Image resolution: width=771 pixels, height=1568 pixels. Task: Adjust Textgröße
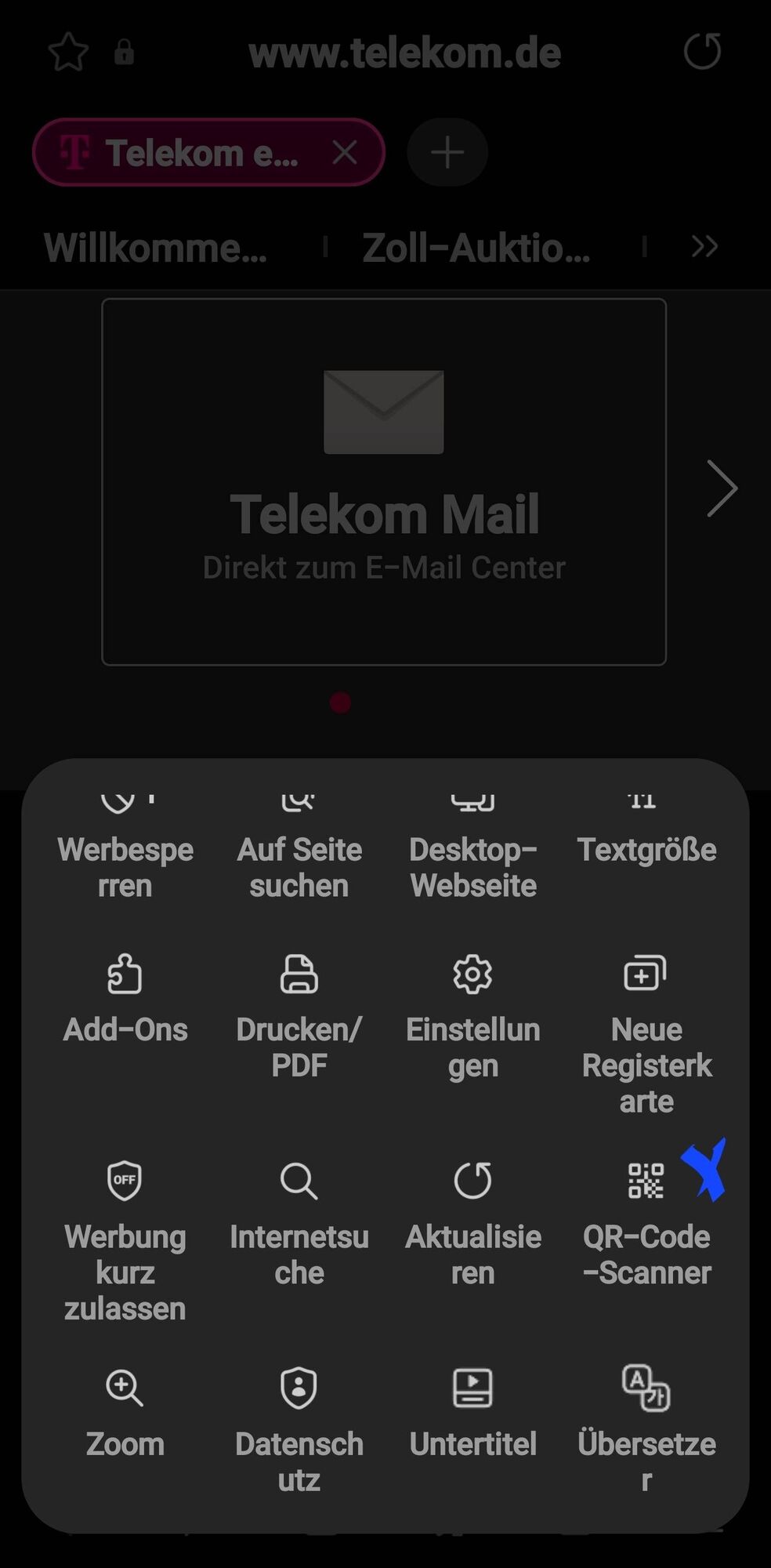(646, 839)
